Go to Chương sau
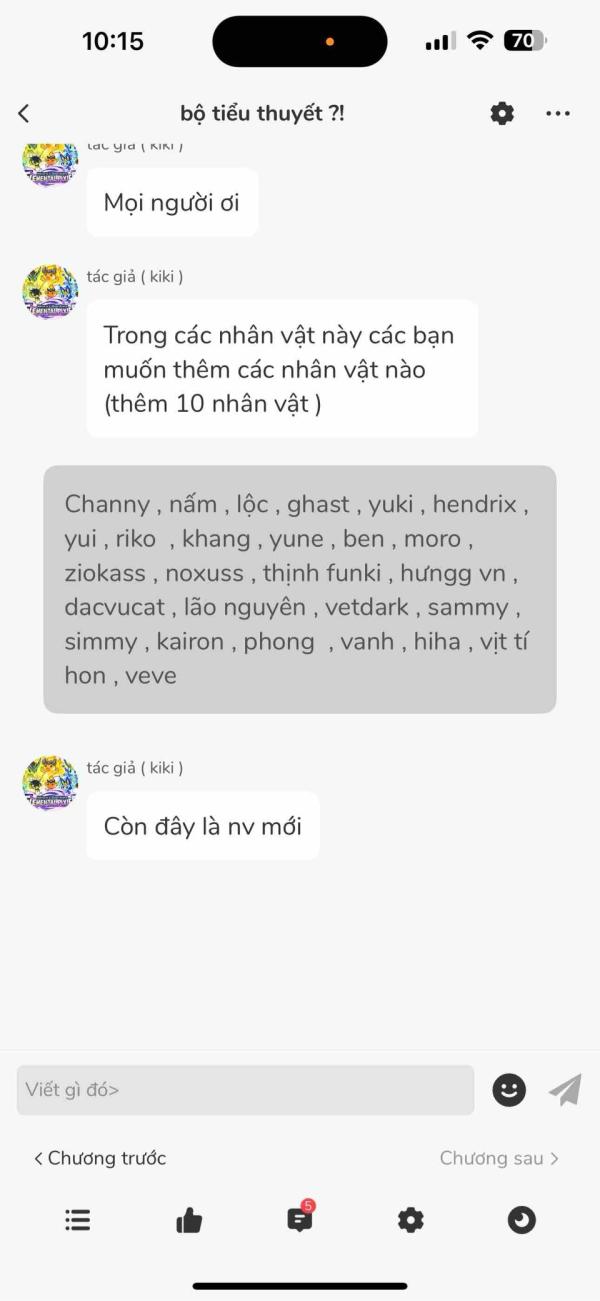The height and width of the screenshot is (1301, 600). pyautogui.click(x=499, y=1158)
